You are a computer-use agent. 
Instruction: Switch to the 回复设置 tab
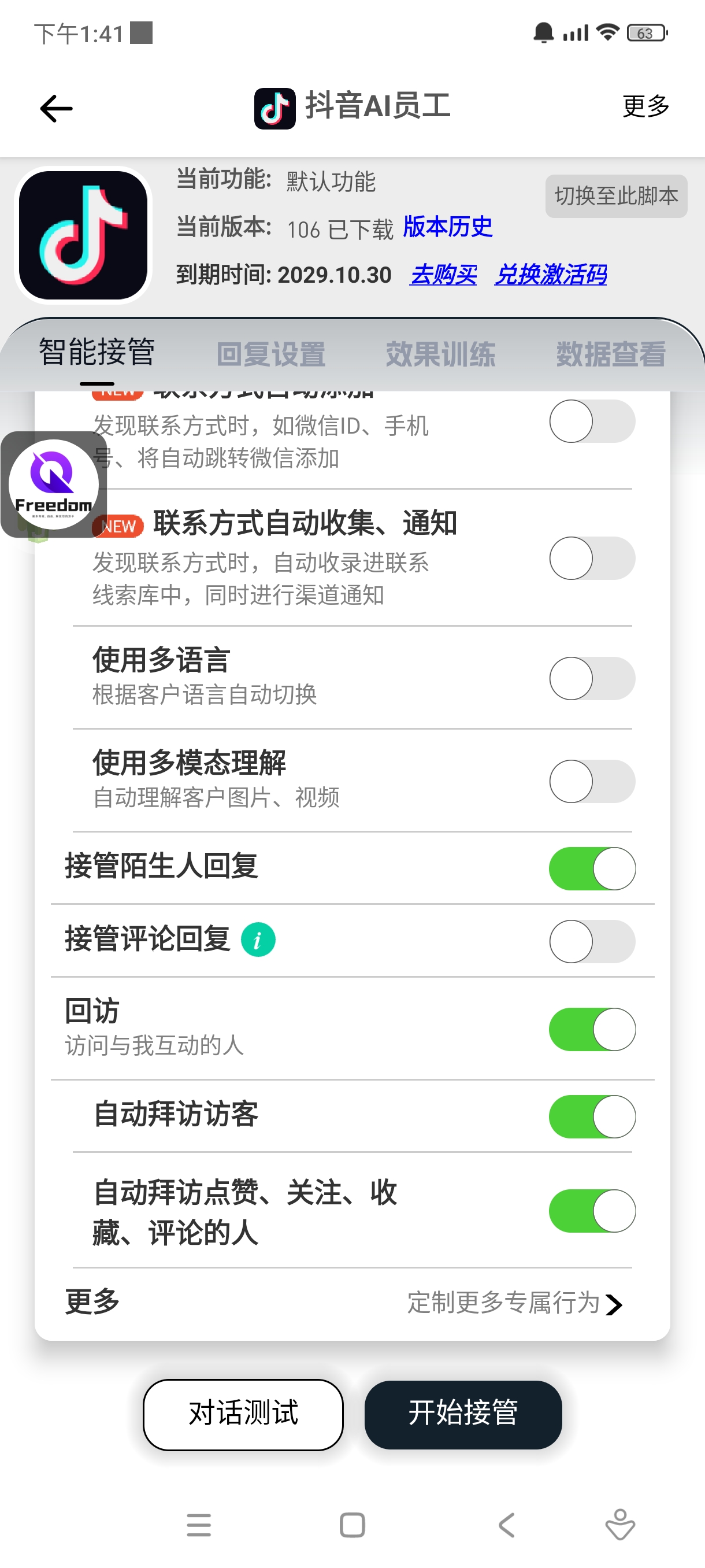(x=271, y=354)
